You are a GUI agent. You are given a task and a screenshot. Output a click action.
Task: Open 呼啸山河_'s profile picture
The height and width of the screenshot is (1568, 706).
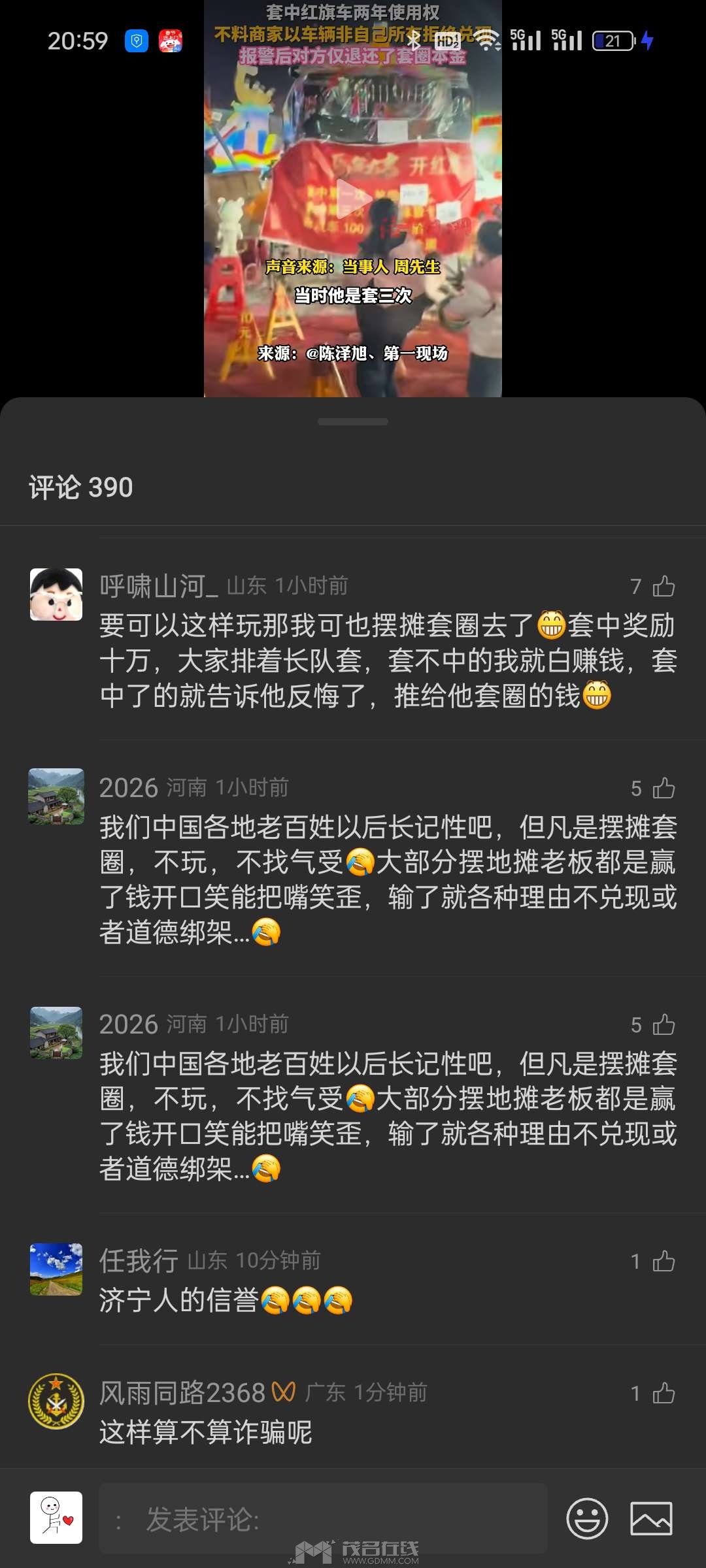pos(56,595)
